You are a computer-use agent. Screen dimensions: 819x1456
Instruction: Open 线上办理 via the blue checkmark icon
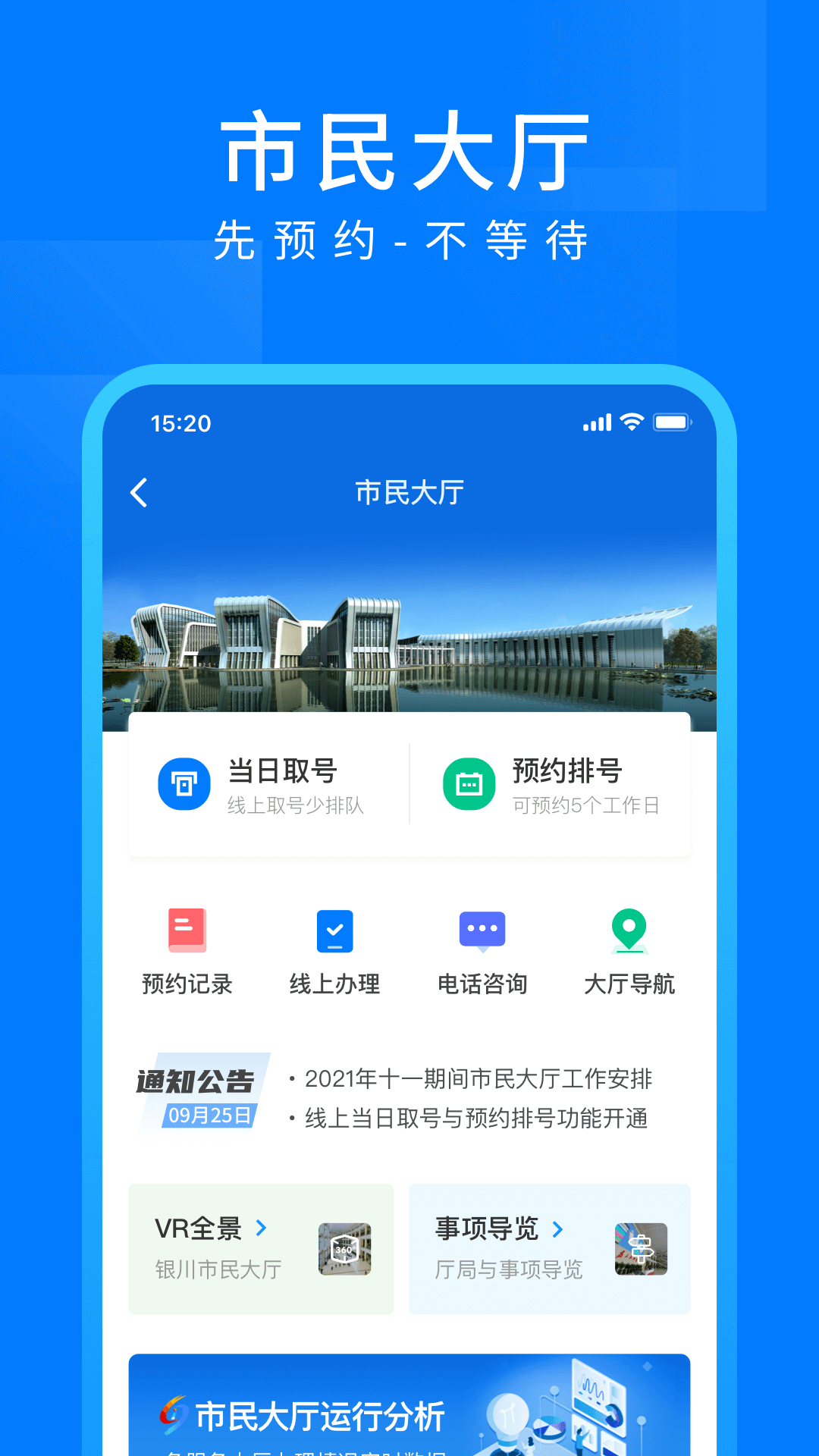pos(334,931)
